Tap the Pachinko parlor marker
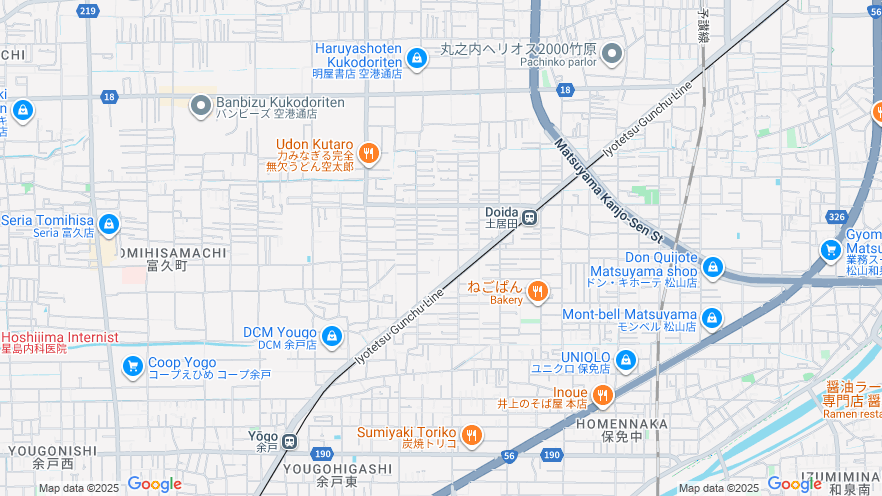Screen dimensions: 882x496 tap(612, 53)
